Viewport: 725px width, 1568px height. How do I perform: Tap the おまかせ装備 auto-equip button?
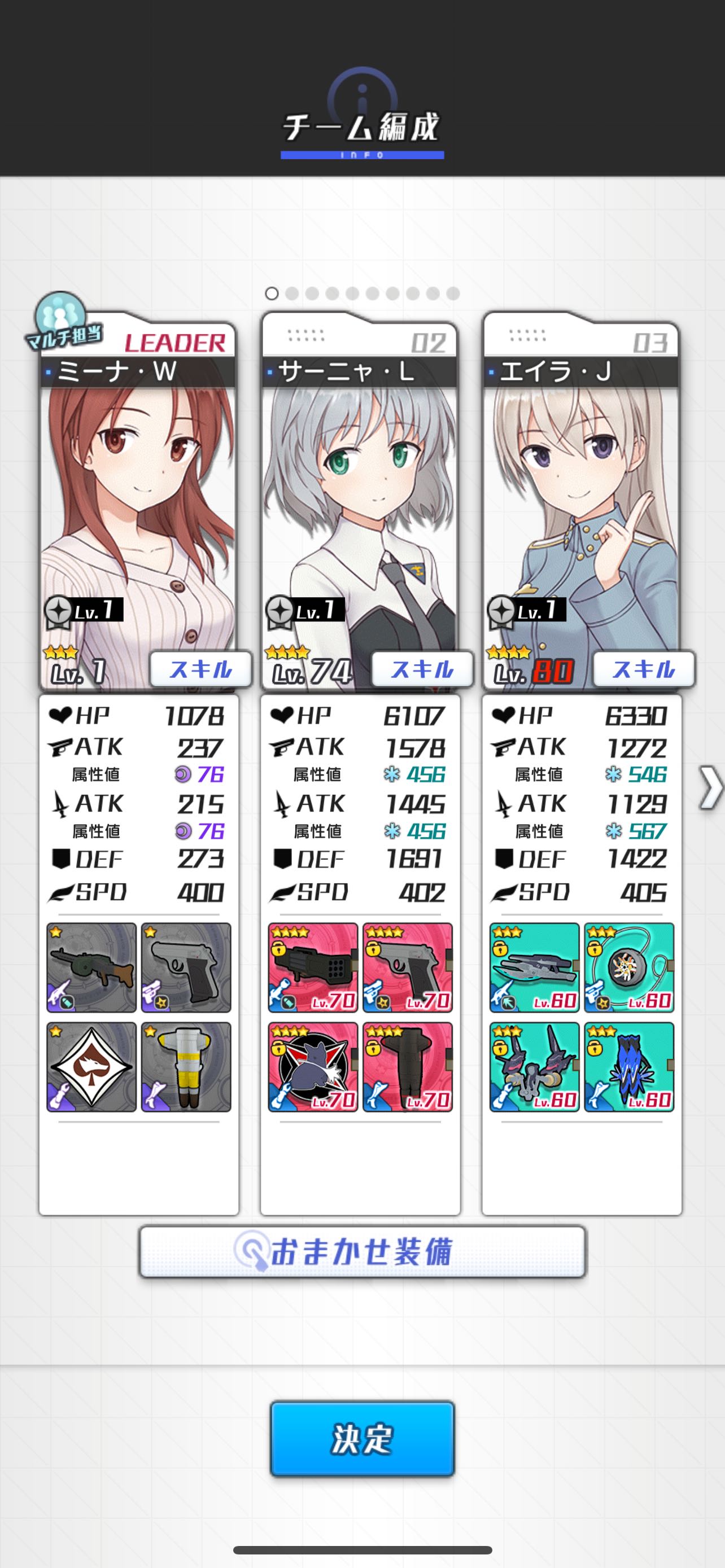point(362,1252)
